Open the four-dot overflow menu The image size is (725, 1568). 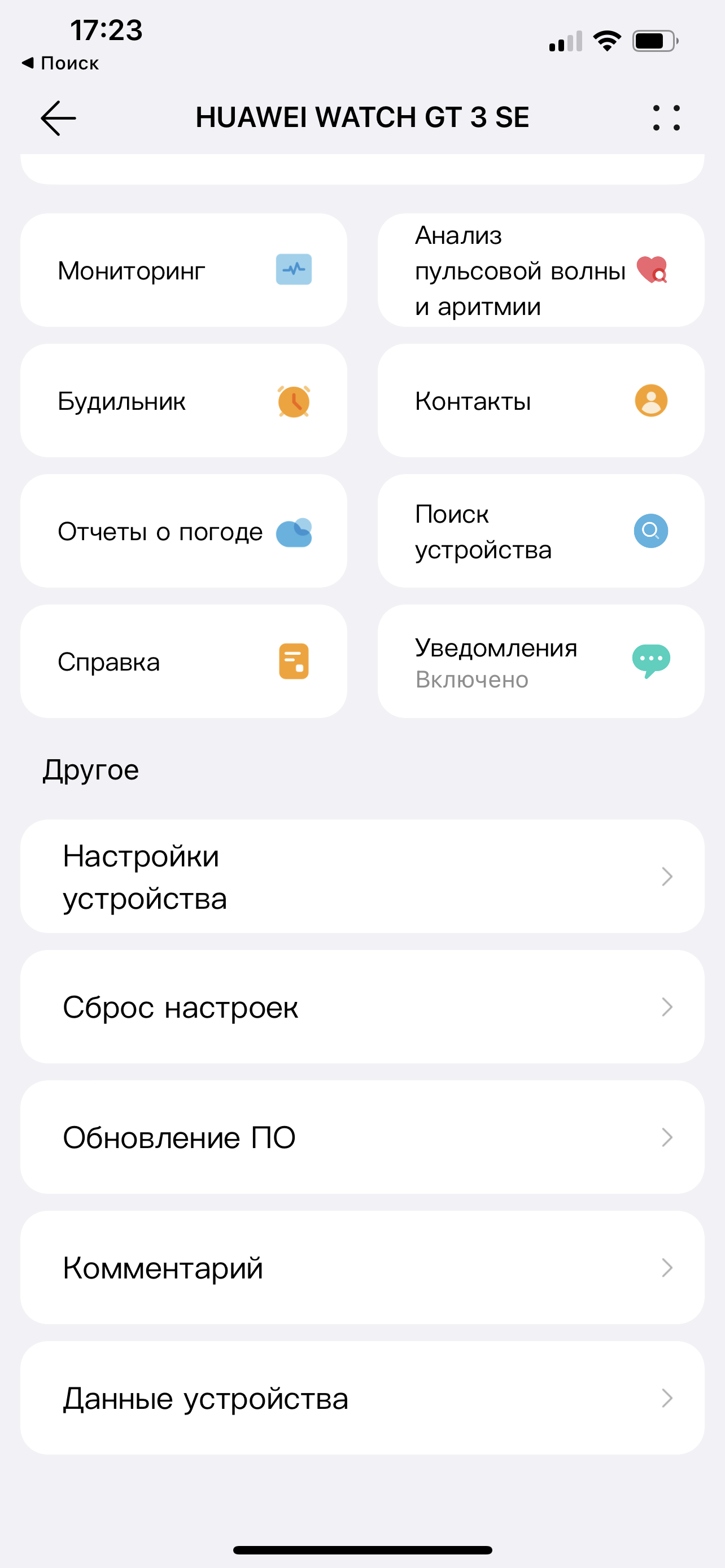pos(666,118)
